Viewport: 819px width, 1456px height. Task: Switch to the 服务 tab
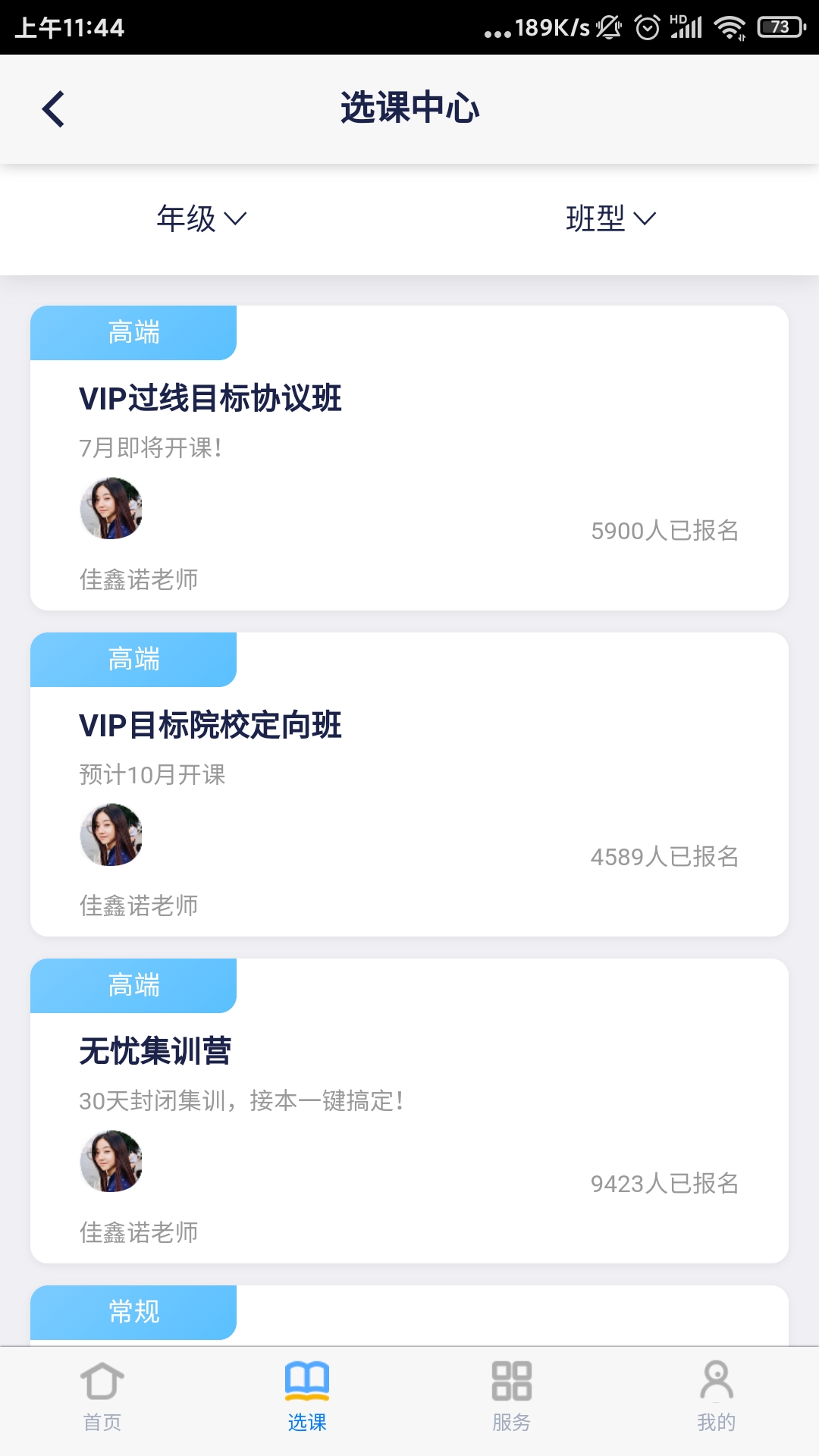[512, 1397]
